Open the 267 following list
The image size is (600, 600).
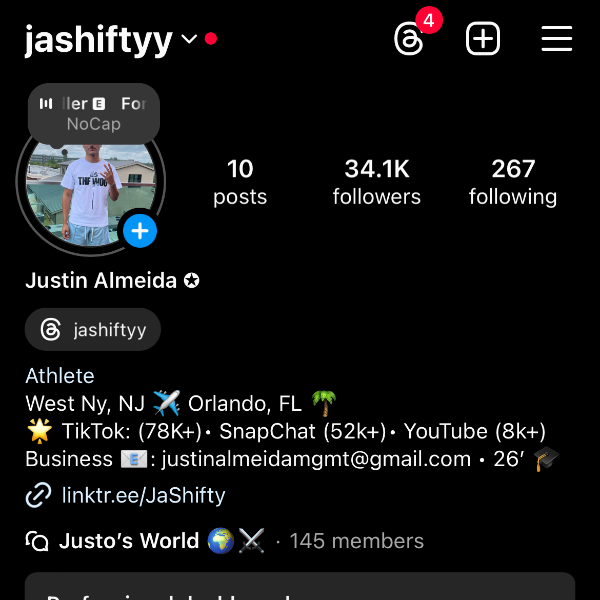(x=513, y=181)
